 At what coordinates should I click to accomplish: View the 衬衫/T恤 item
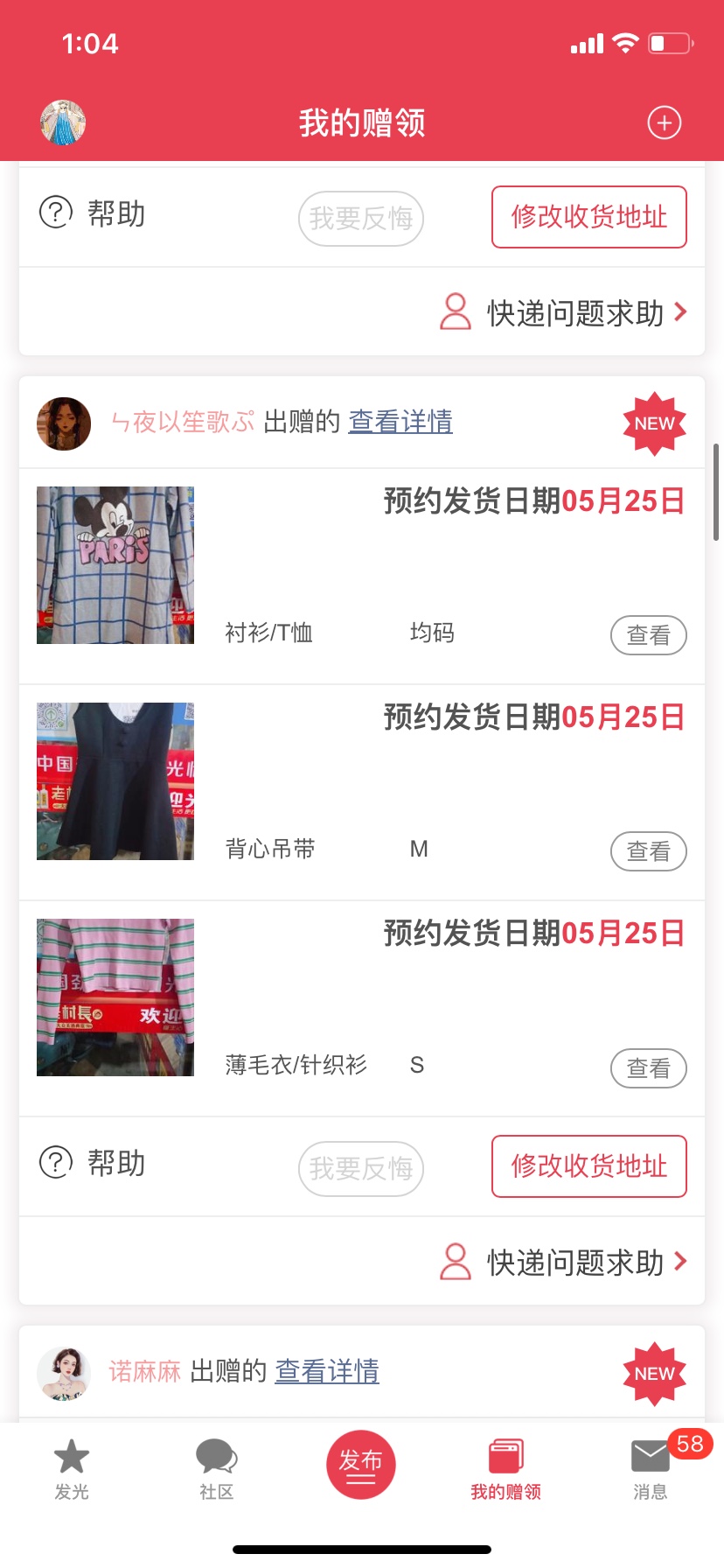pos(648,635)
